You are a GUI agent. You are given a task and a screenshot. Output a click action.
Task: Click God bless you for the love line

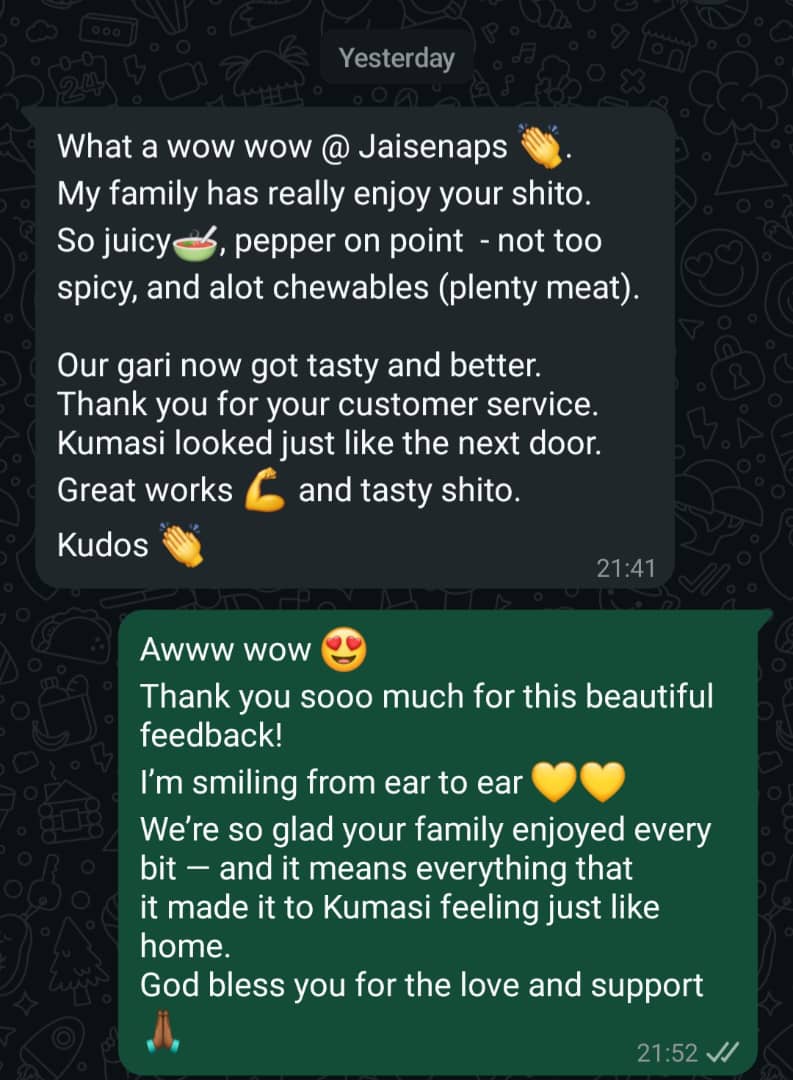(x=420, y=985)
